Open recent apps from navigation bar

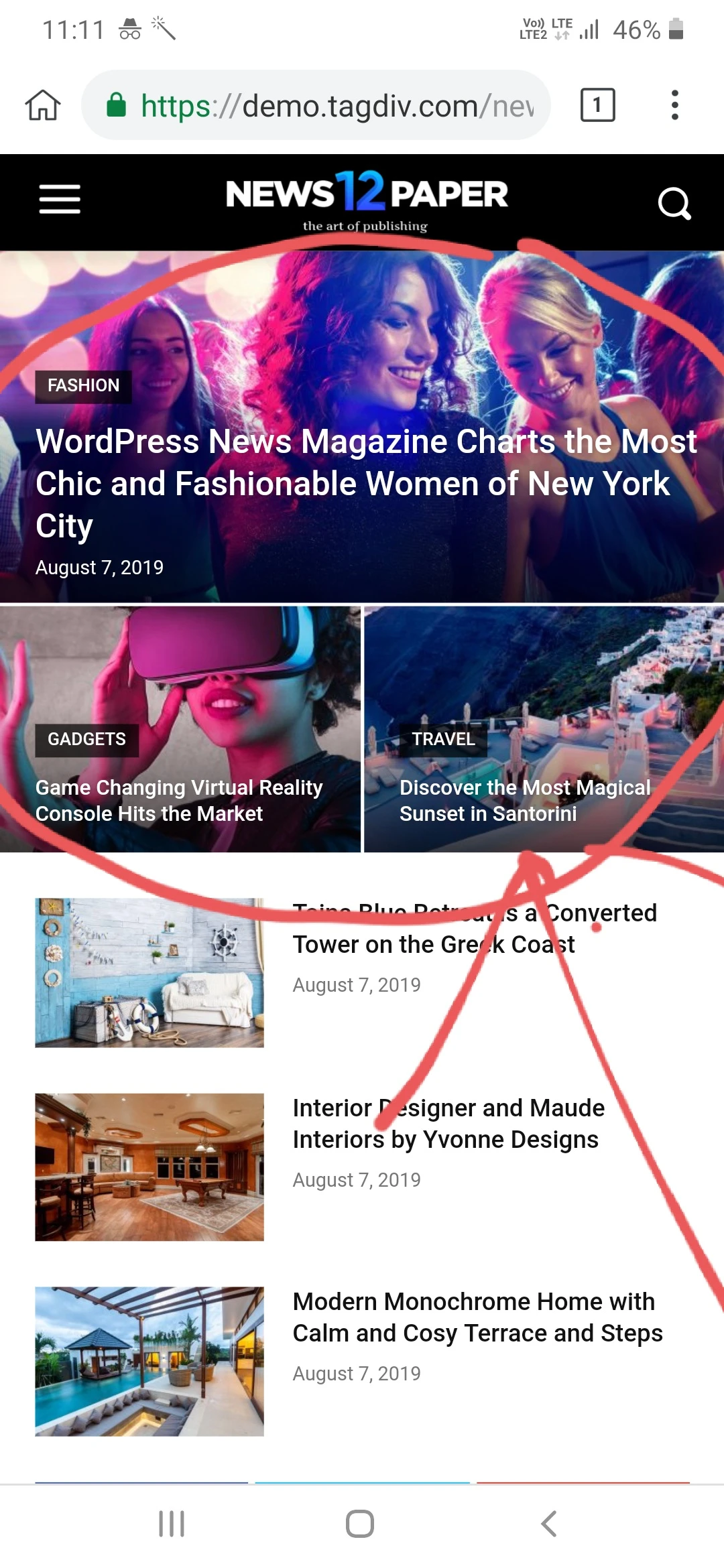point(172,1524)
